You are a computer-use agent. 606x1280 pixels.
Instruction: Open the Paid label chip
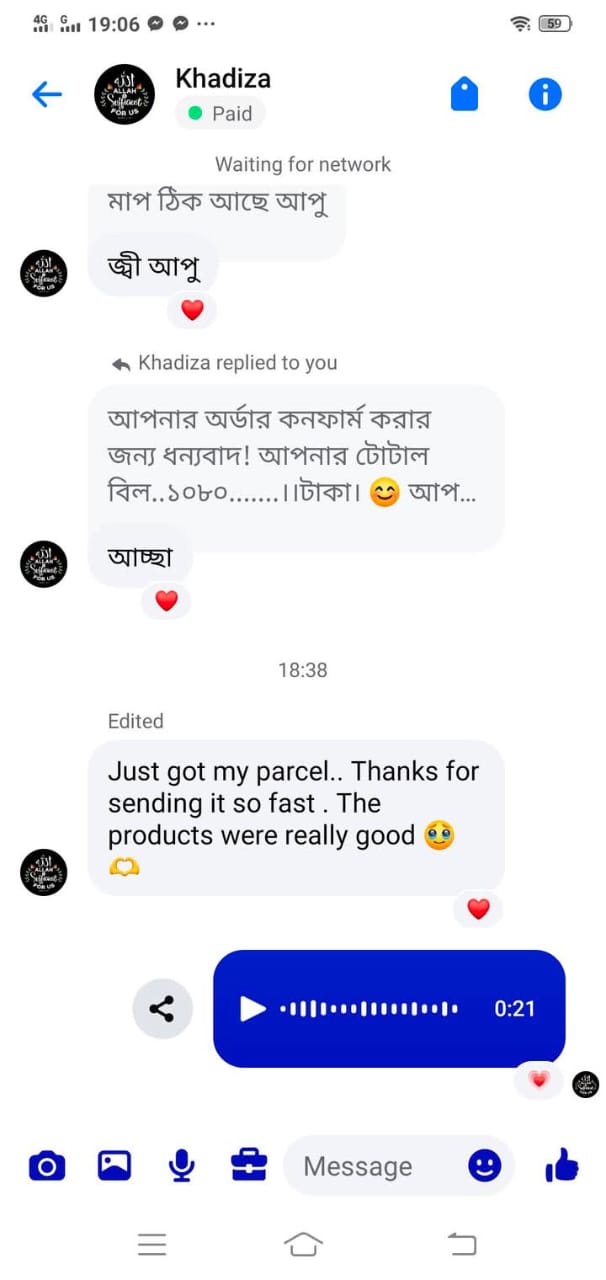pyautogui.click(x=221, y=114)
